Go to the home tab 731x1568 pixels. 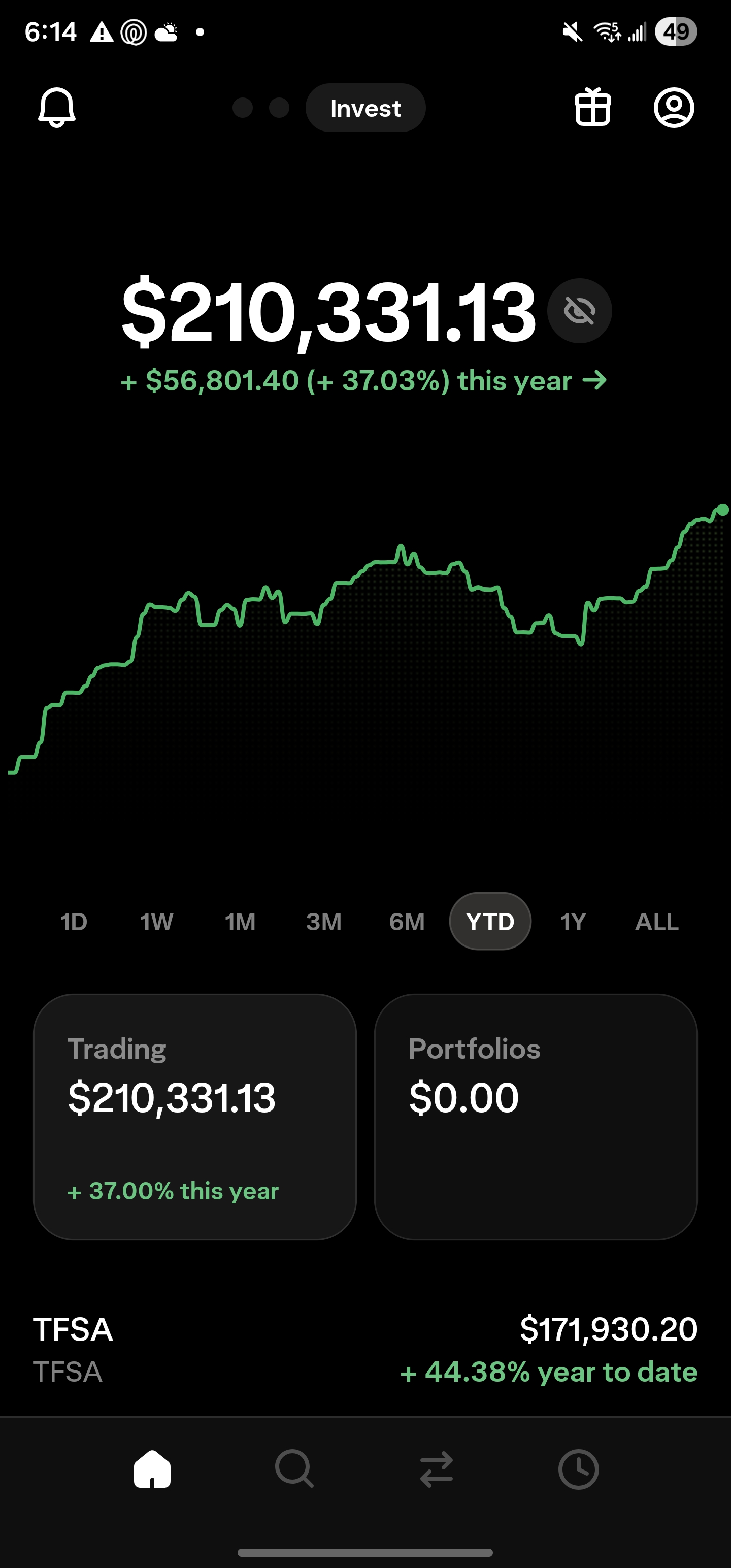click(152, 1469)
